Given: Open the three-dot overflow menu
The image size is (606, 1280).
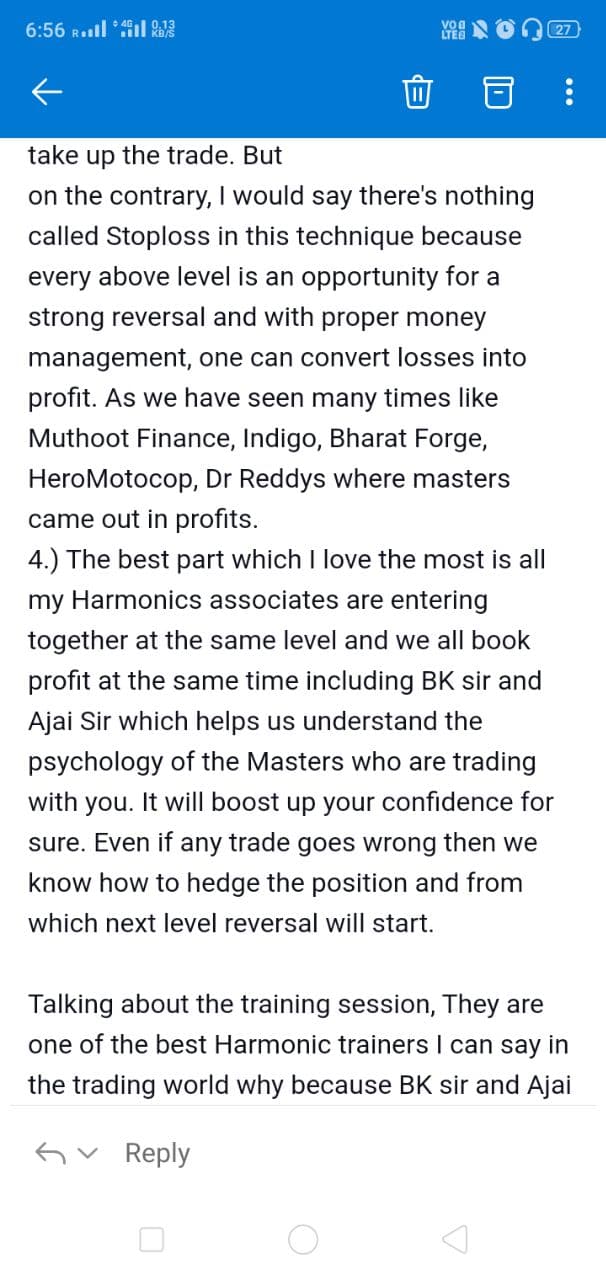Looking at the screenshot, I should click(569, 93).
